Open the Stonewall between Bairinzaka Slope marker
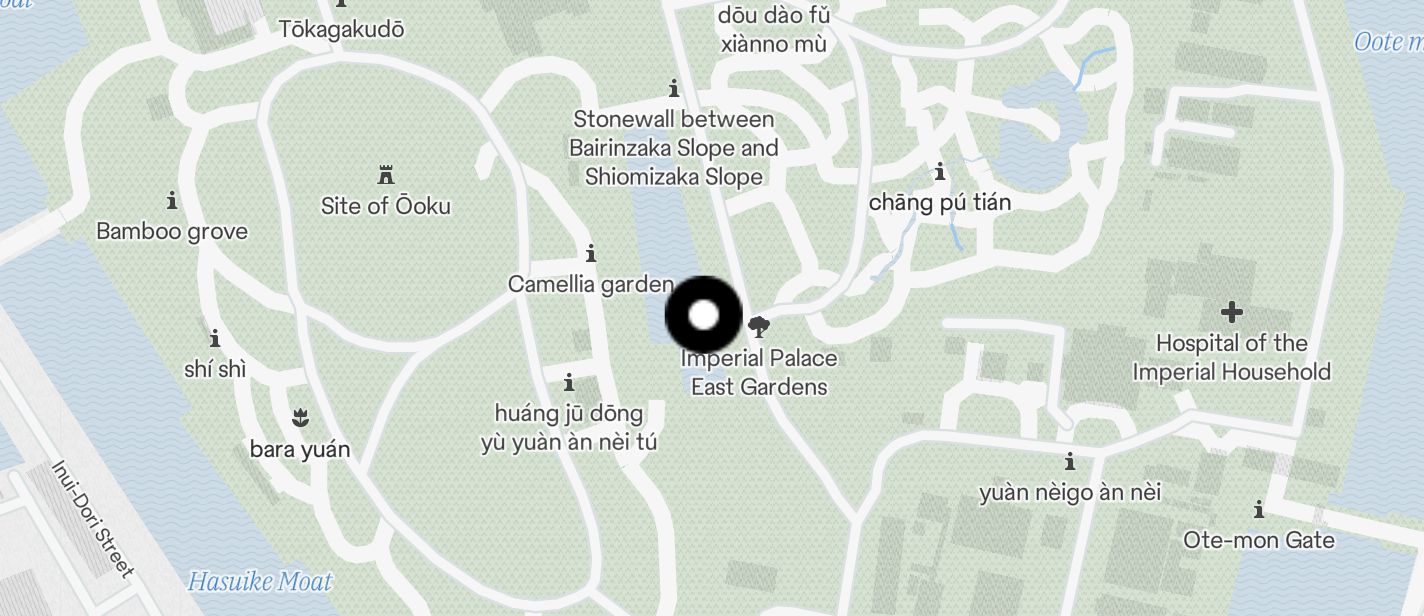The image size is (1424, 616). (x=674, y=89)
